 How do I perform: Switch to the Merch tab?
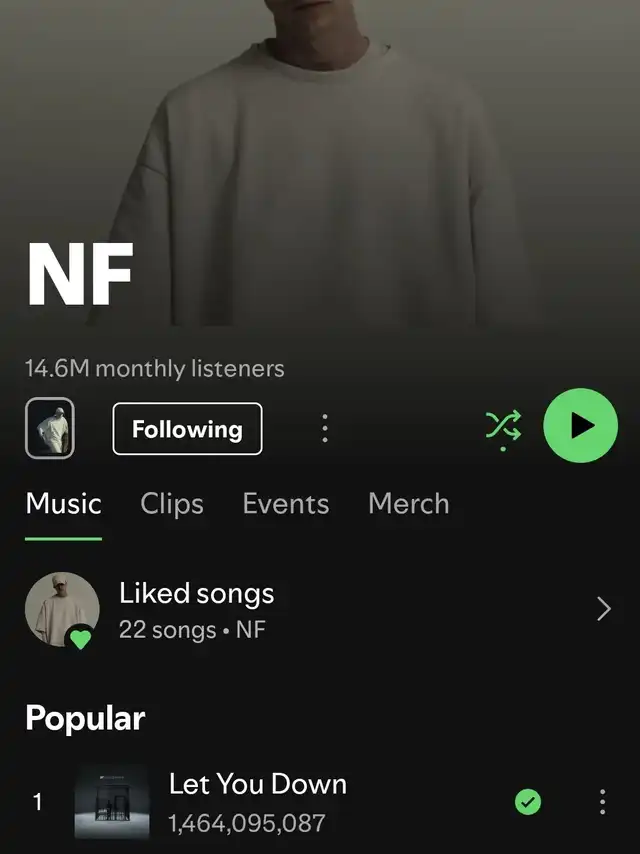(x=408, y=503)
